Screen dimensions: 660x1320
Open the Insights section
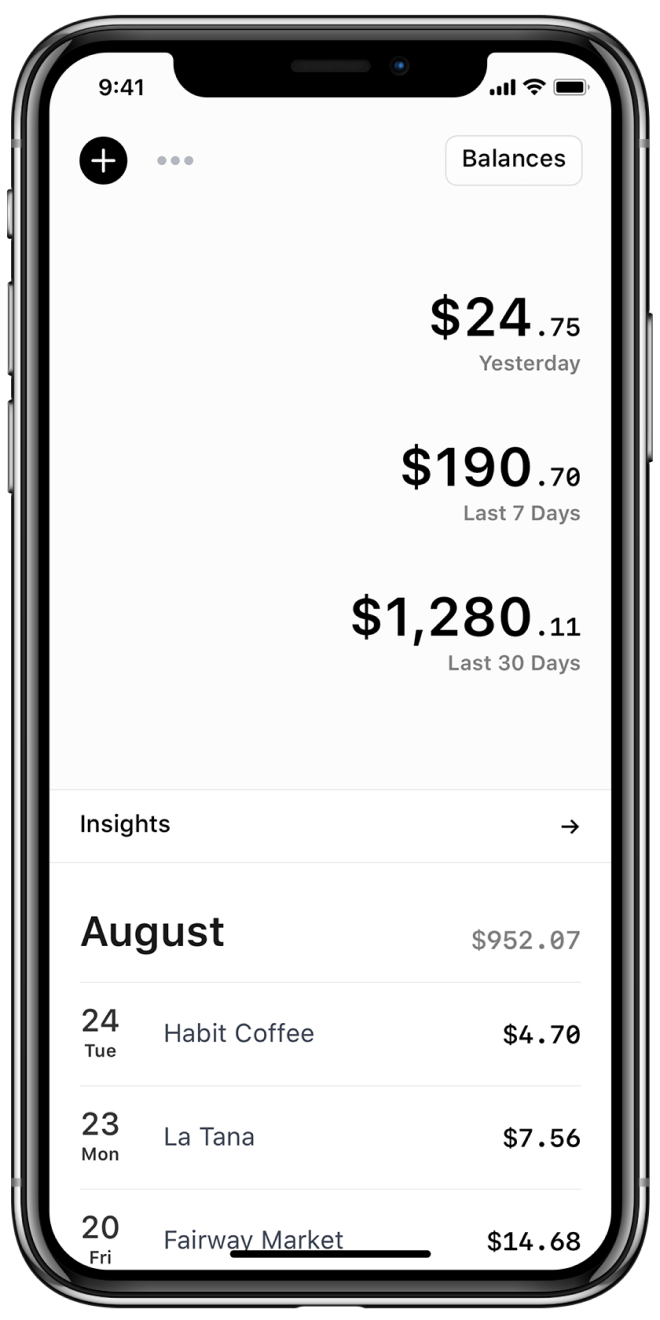(x=330, y=826)
